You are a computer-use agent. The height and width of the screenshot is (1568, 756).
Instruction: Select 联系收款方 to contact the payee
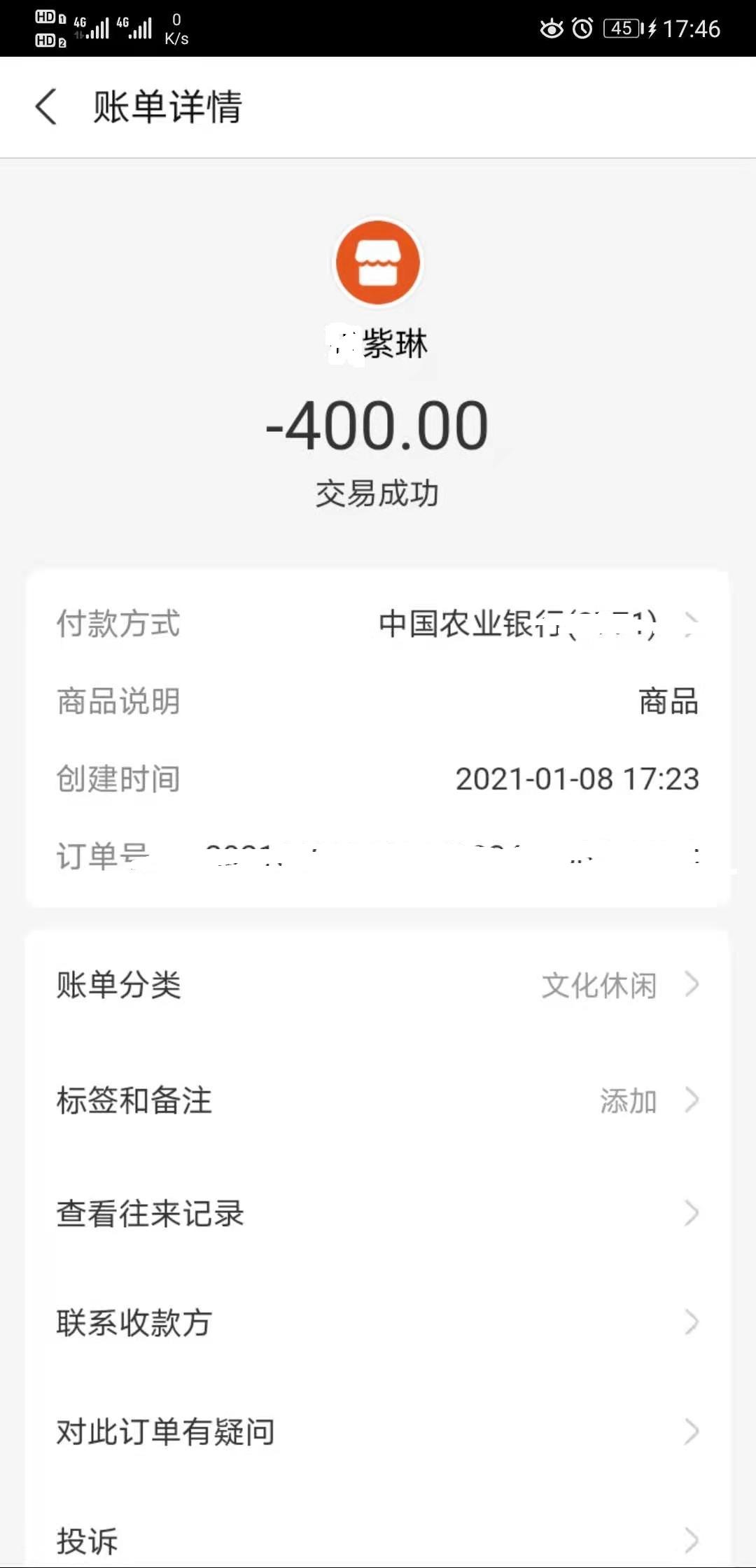point(378,1322)
